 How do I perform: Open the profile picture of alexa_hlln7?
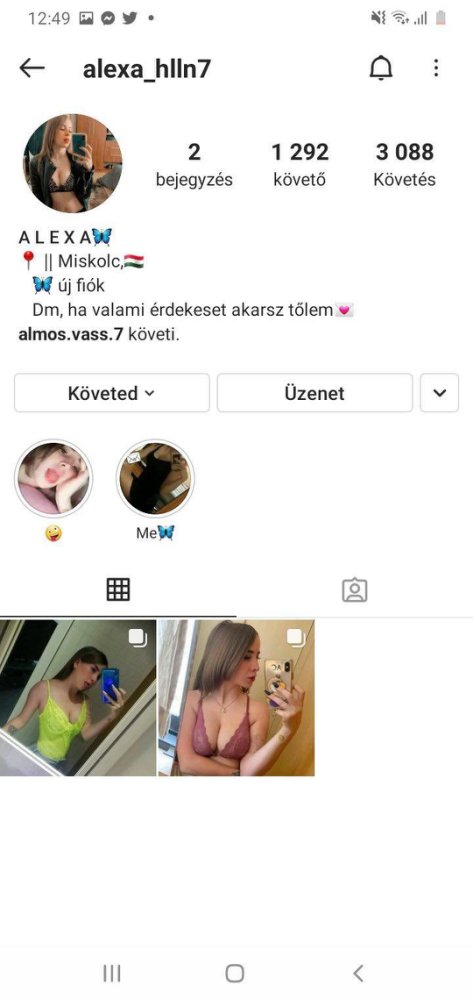click(x=73, y=163)
